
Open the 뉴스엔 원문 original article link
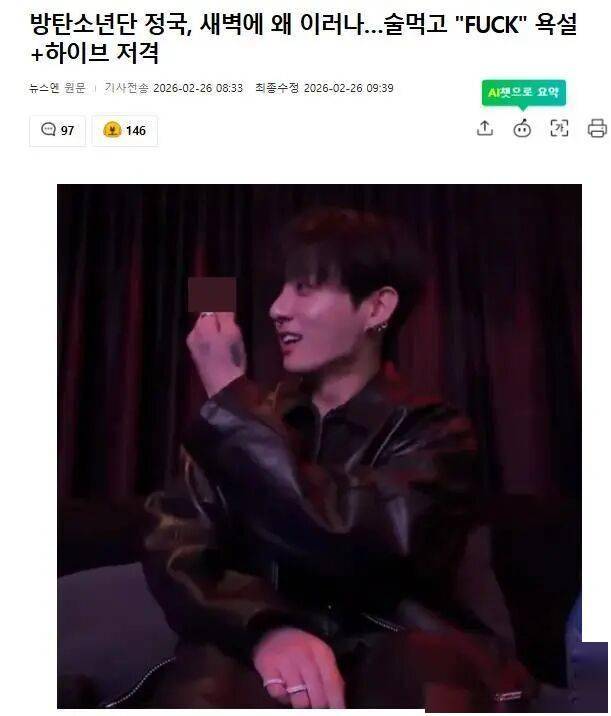[x=57, y=88]
